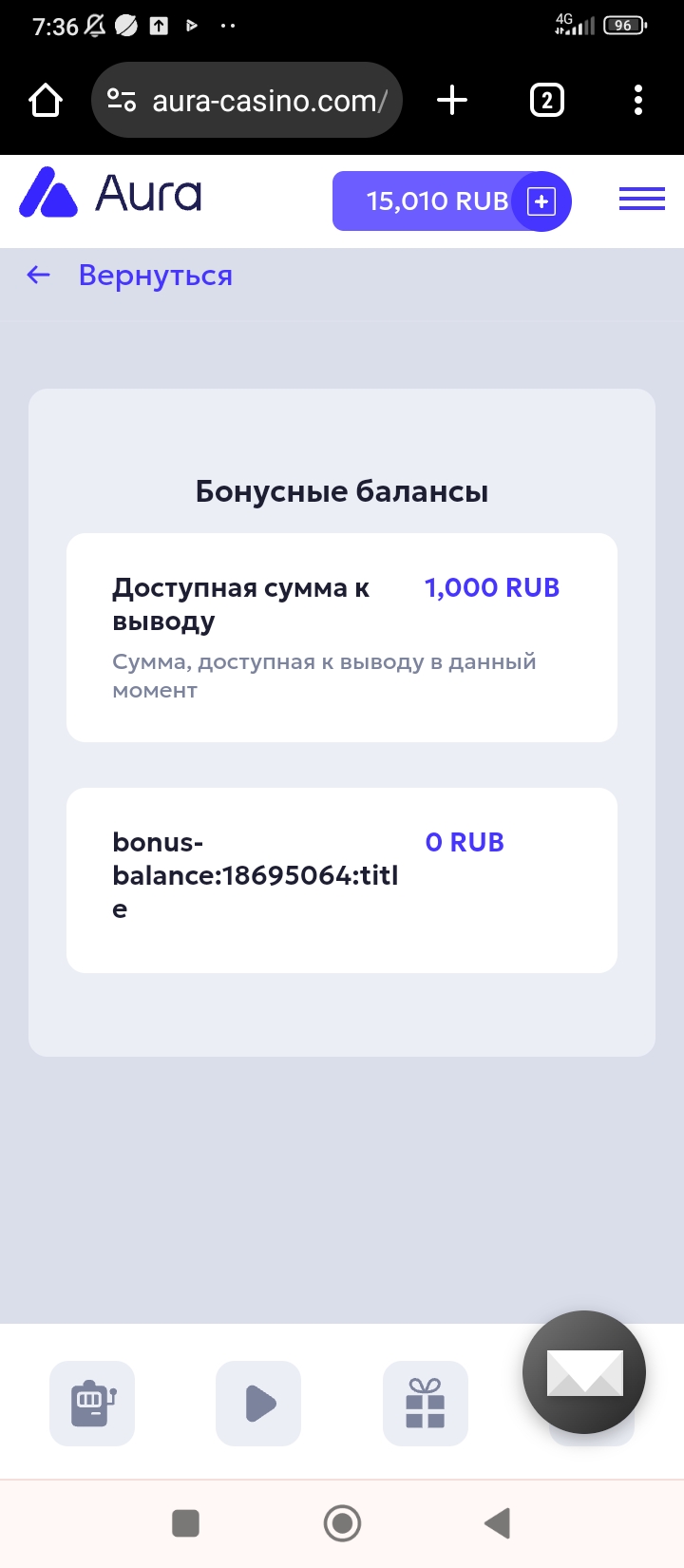Tap the plus deposit button by the balance
The image size is (684, 1568).
(x=541, y=201)
